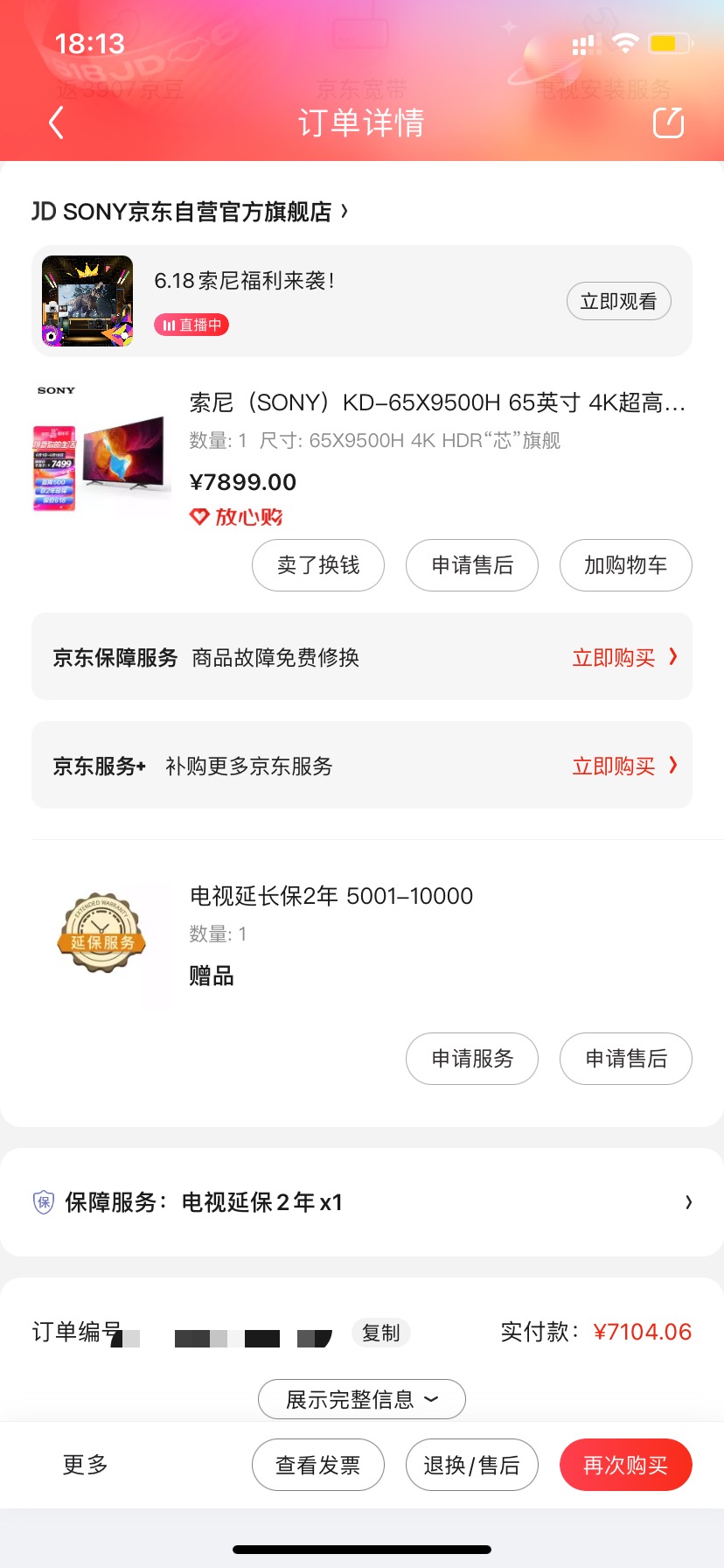Open 京东保障服务 立即购买 row
Screen dimensions: 724x1568
click(x=623, y=657)
